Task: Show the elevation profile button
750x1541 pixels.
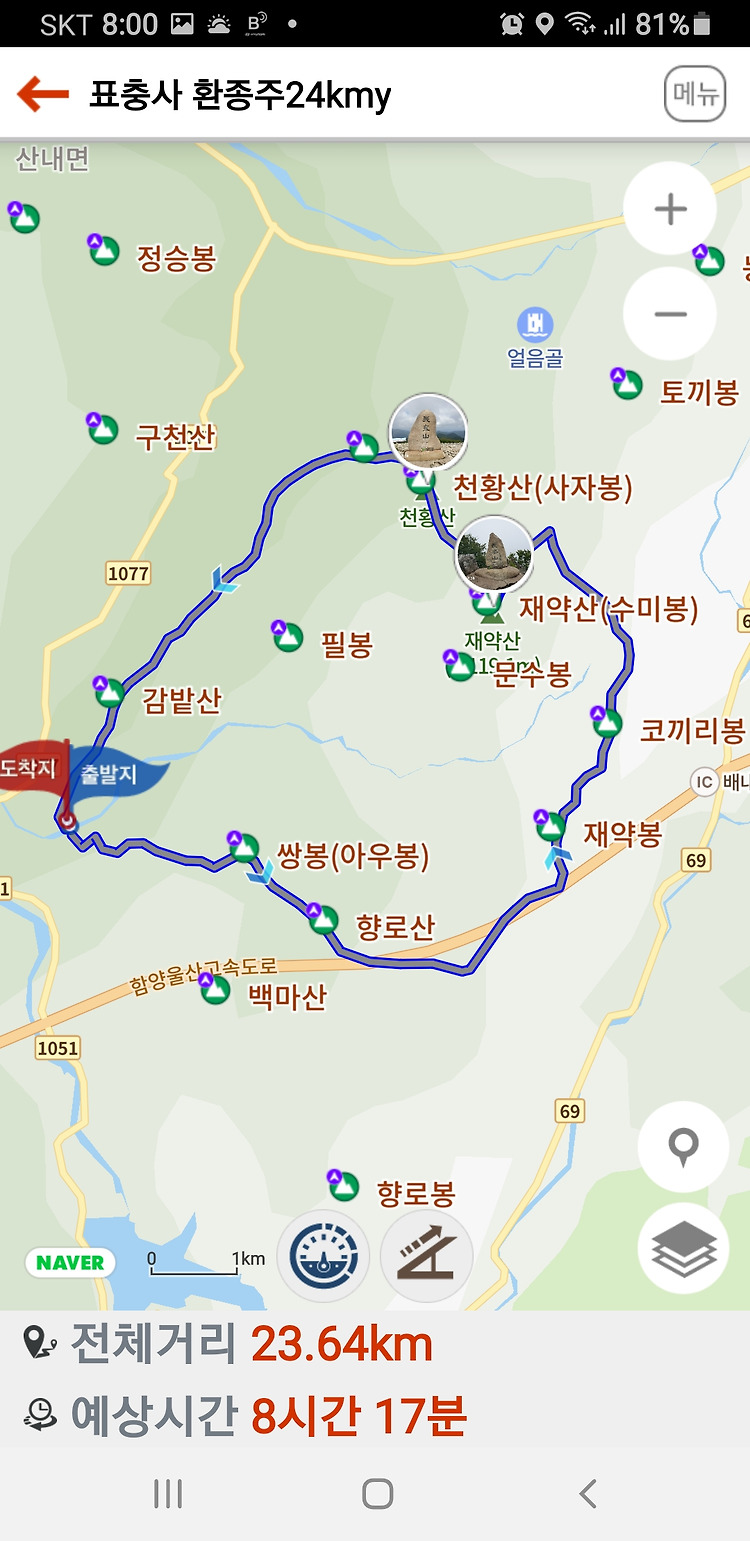Action: [x=427, y=1257]
